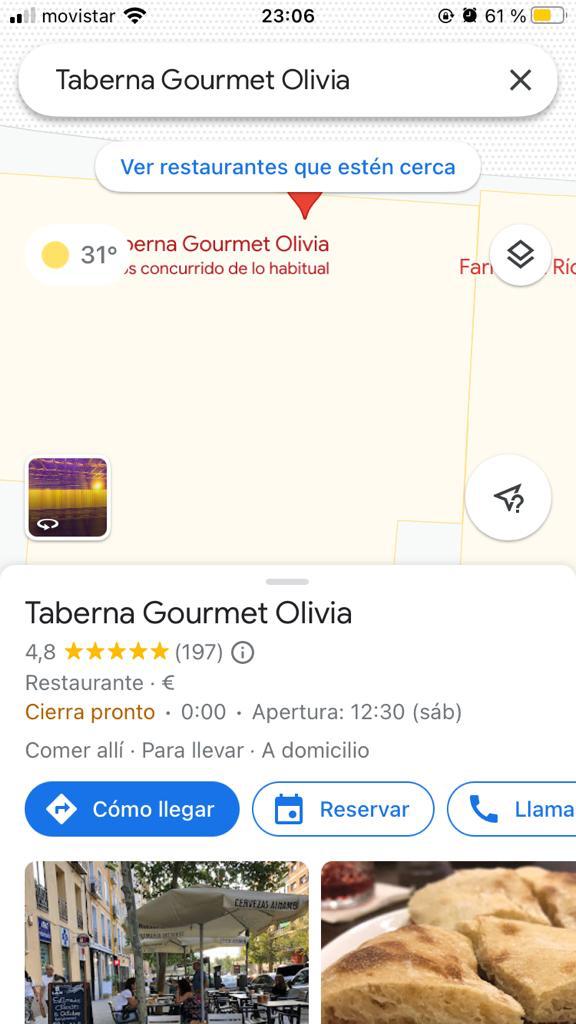Get directions with Cómo llegar
This screenshot has height=1024, width=576.
[132, 809]
